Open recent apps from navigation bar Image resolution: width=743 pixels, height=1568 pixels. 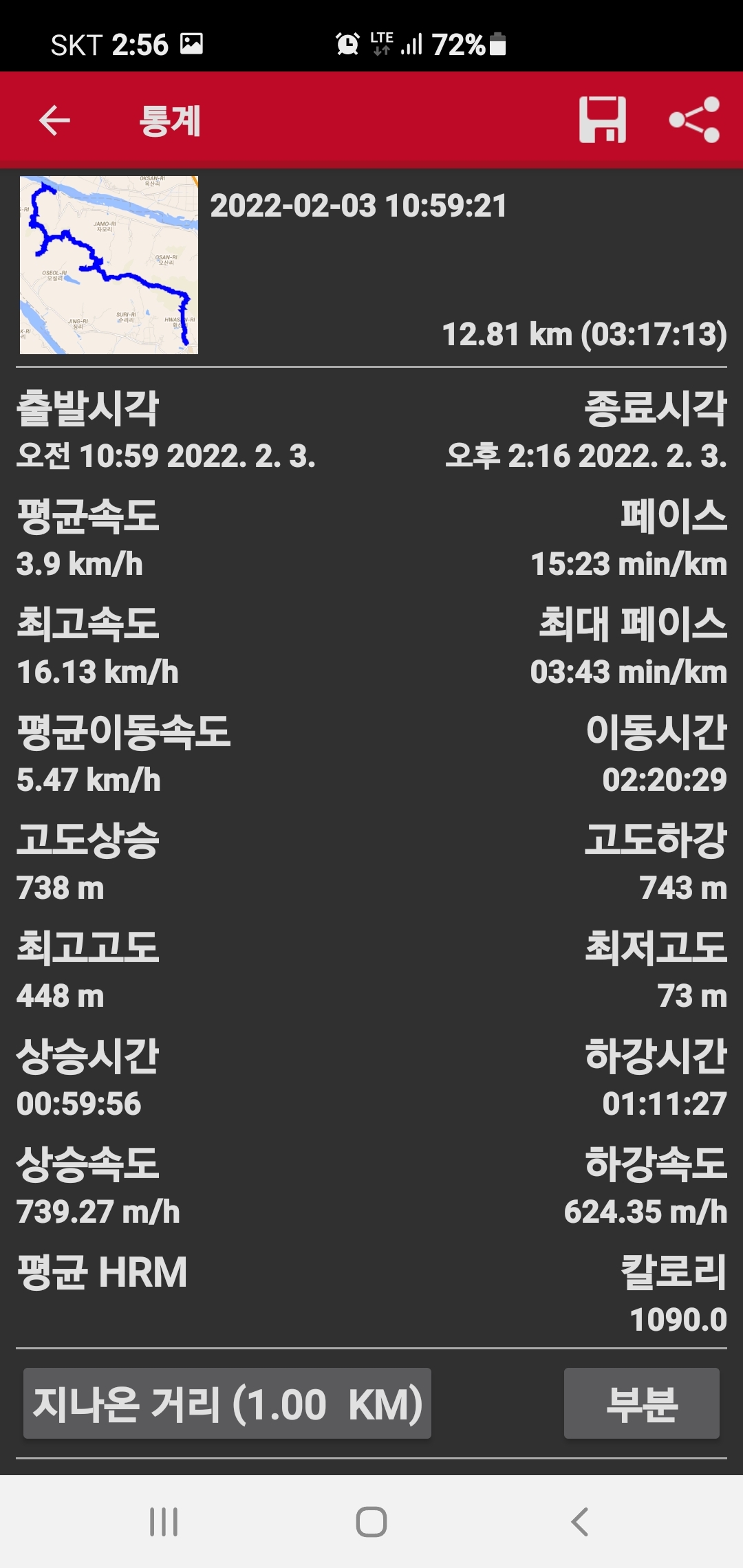click(164, 1521)
